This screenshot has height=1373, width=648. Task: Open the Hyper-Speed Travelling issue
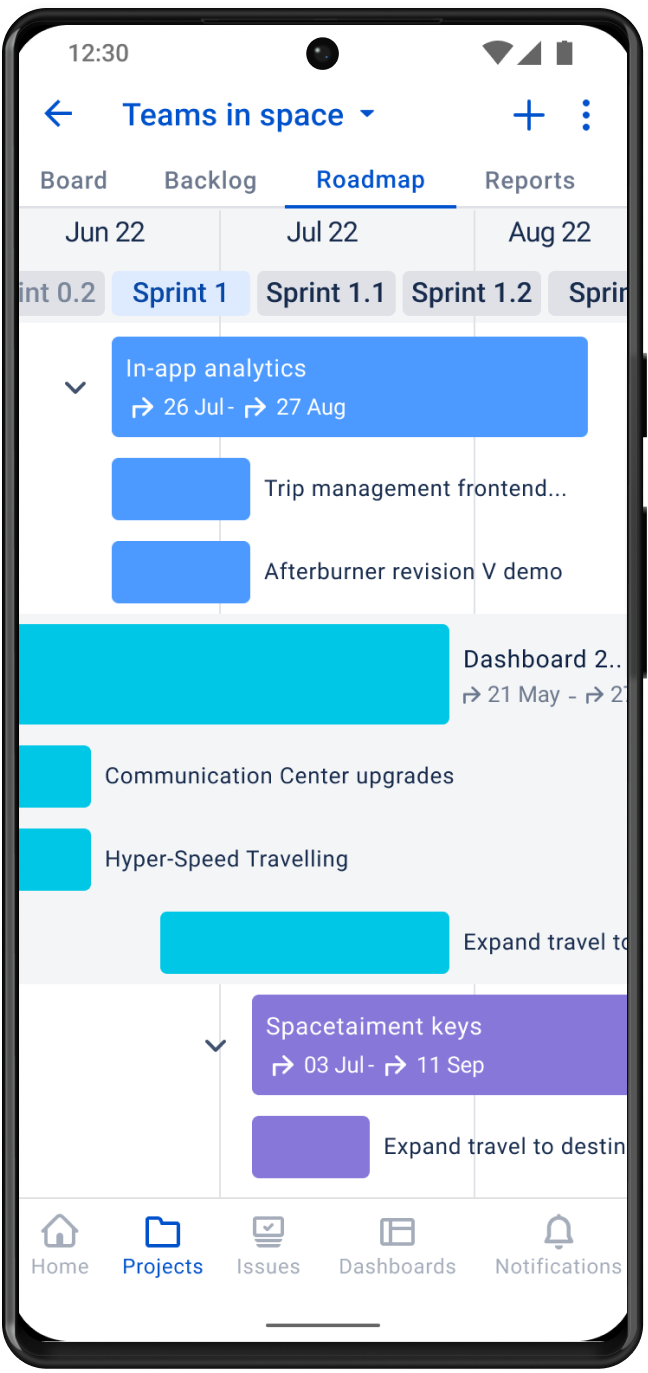(x=226, y=859)
